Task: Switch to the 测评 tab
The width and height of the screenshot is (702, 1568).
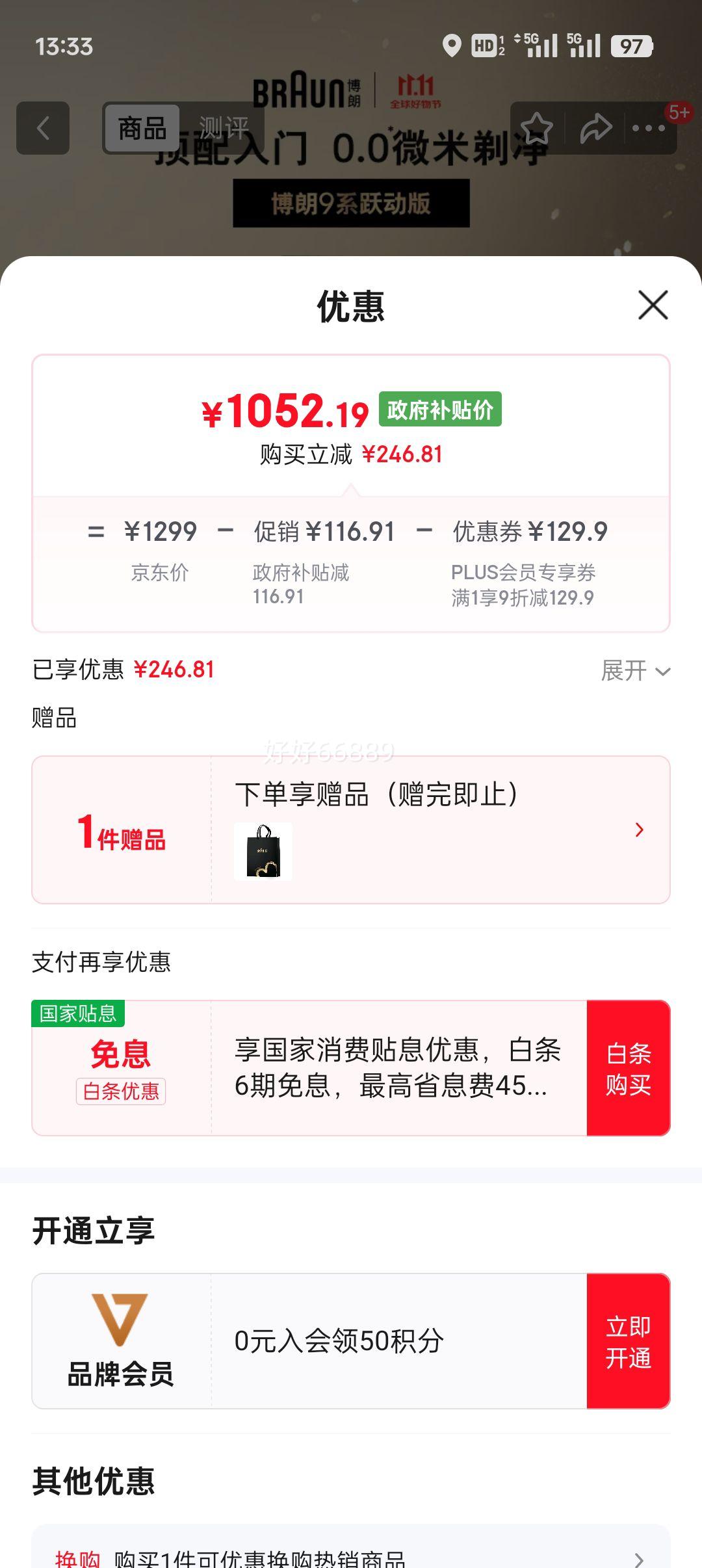Action: pyautogui.click(x=224, y=127)
